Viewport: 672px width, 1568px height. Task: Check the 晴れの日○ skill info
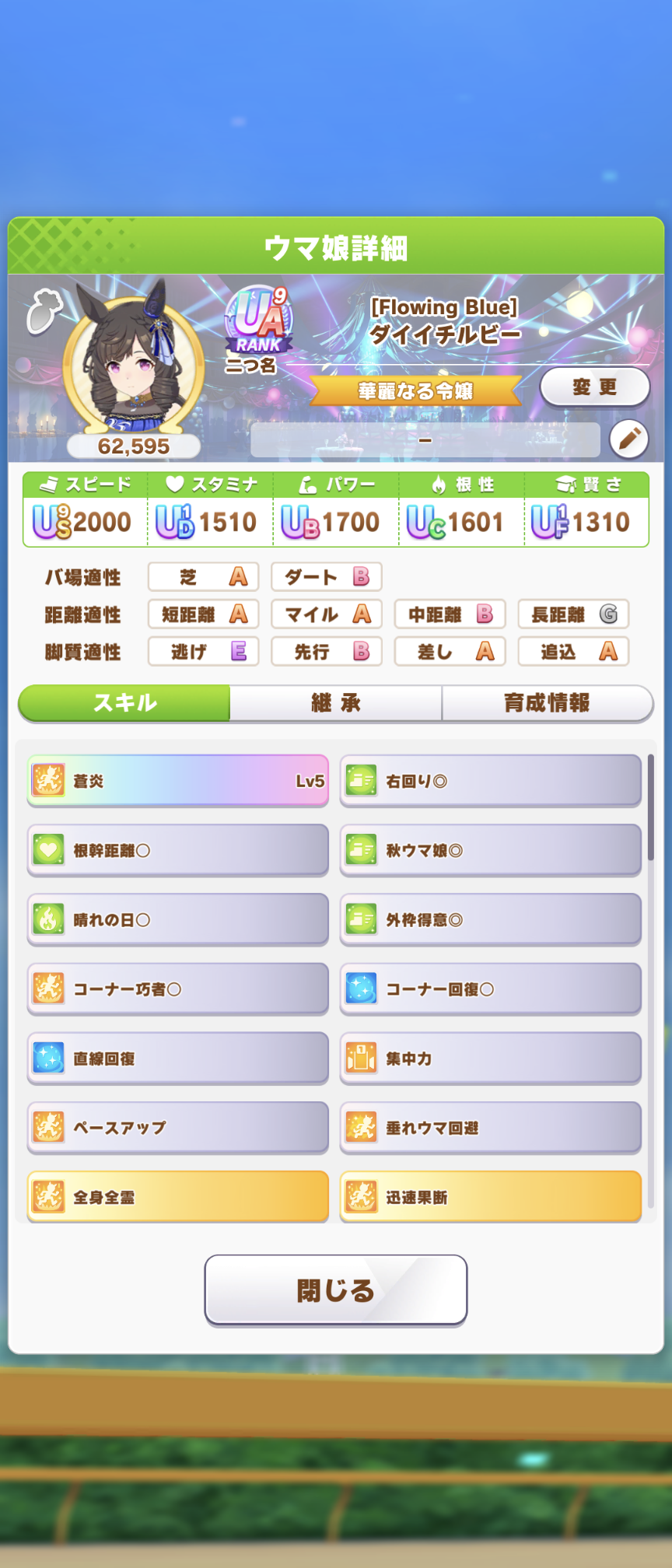click(x=178, y=919)
